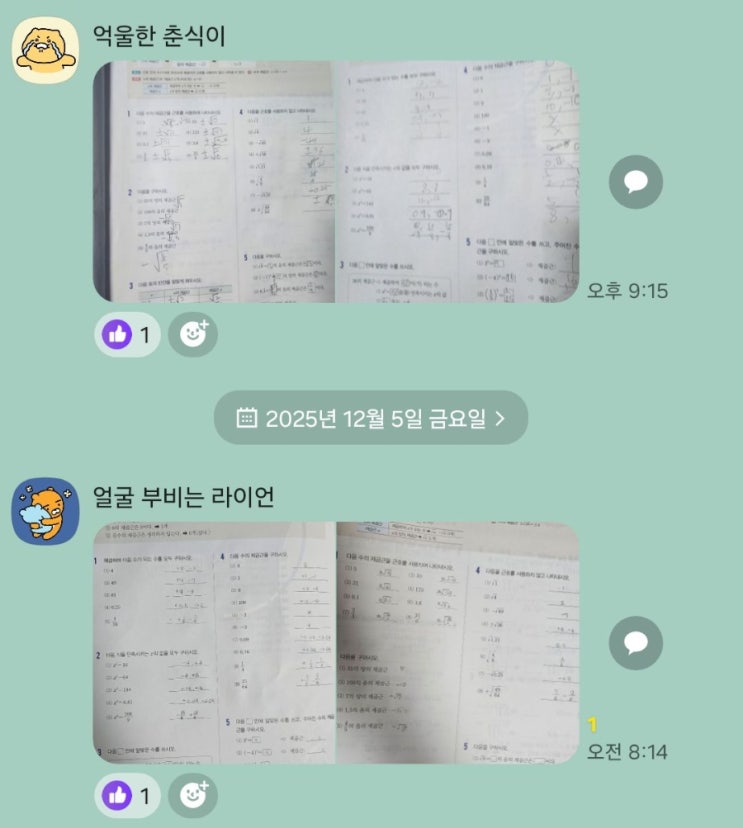Toggle the thumbs-up reaction on 얼굴 부비는 라이언's message
The height and width of the screenshot is (828, 743).
coord(127,796)
